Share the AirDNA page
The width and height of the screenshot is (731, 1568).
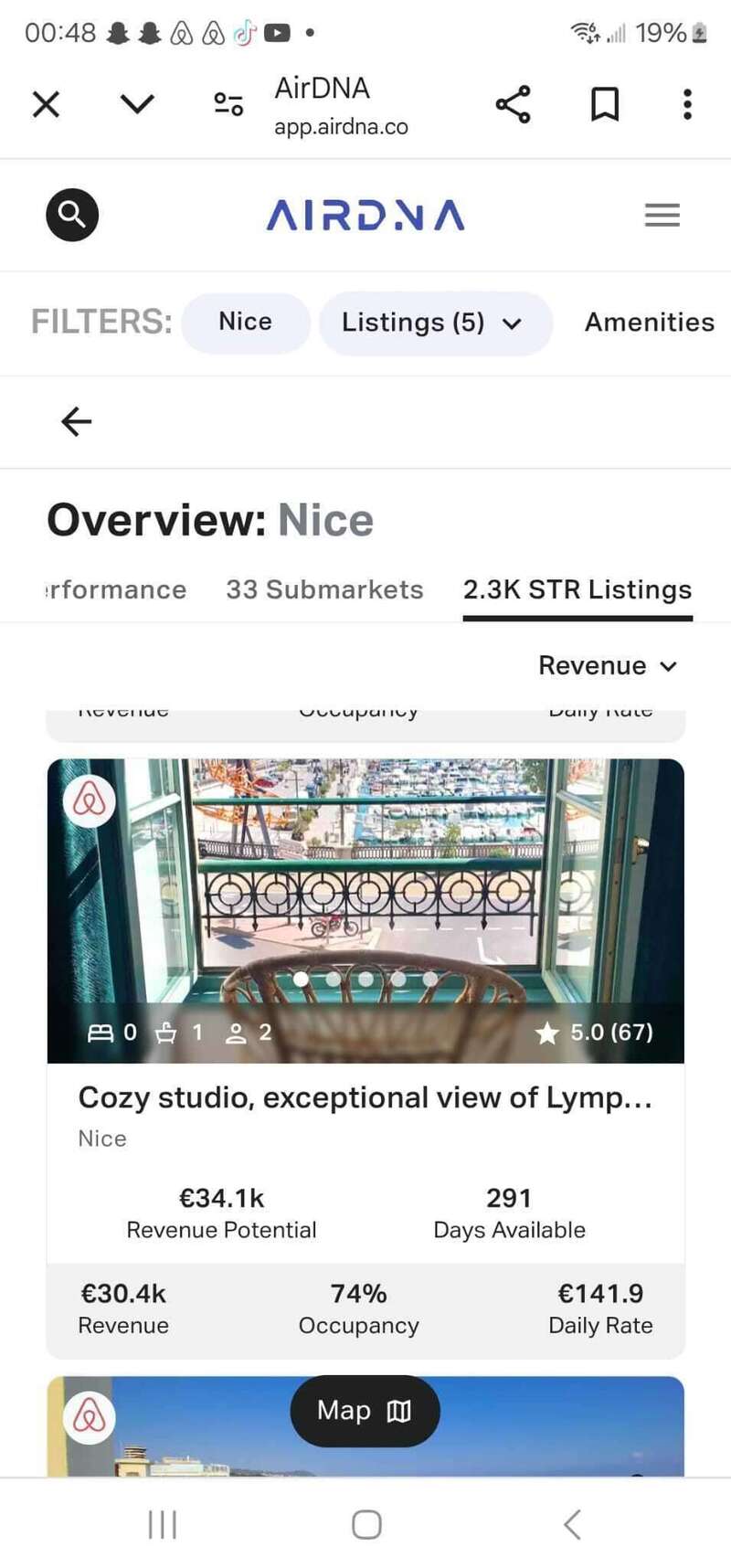pos(513,104)
